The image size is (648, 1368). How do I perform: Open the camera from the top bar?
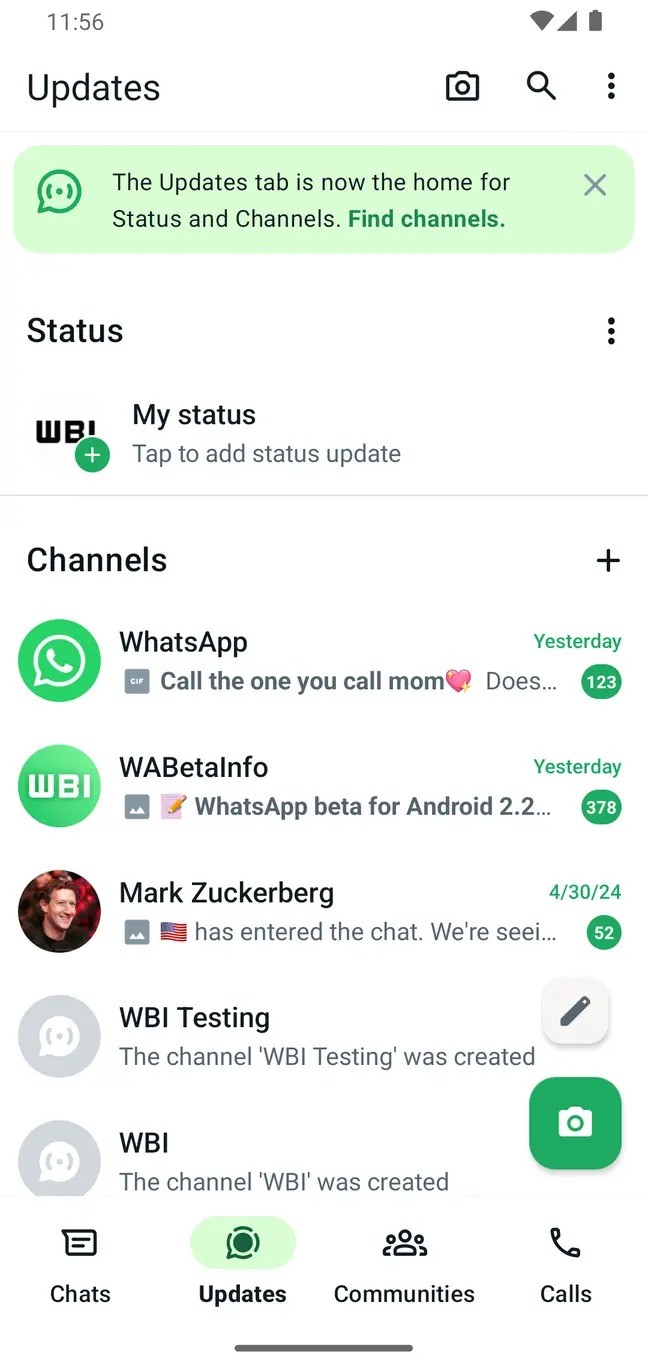pyautogui.click(x=462, y=86)
